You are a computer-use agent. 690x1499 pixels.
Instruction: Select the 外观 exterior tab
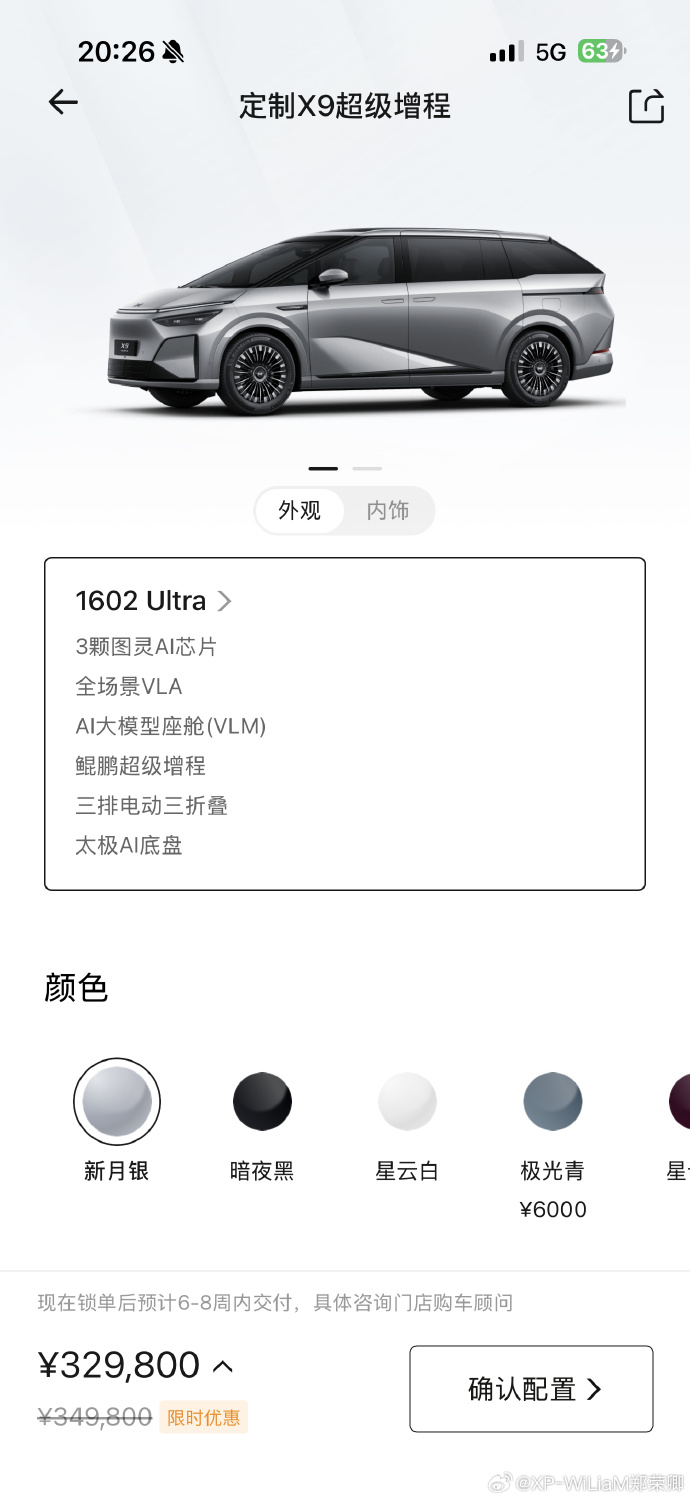[300, 511]
